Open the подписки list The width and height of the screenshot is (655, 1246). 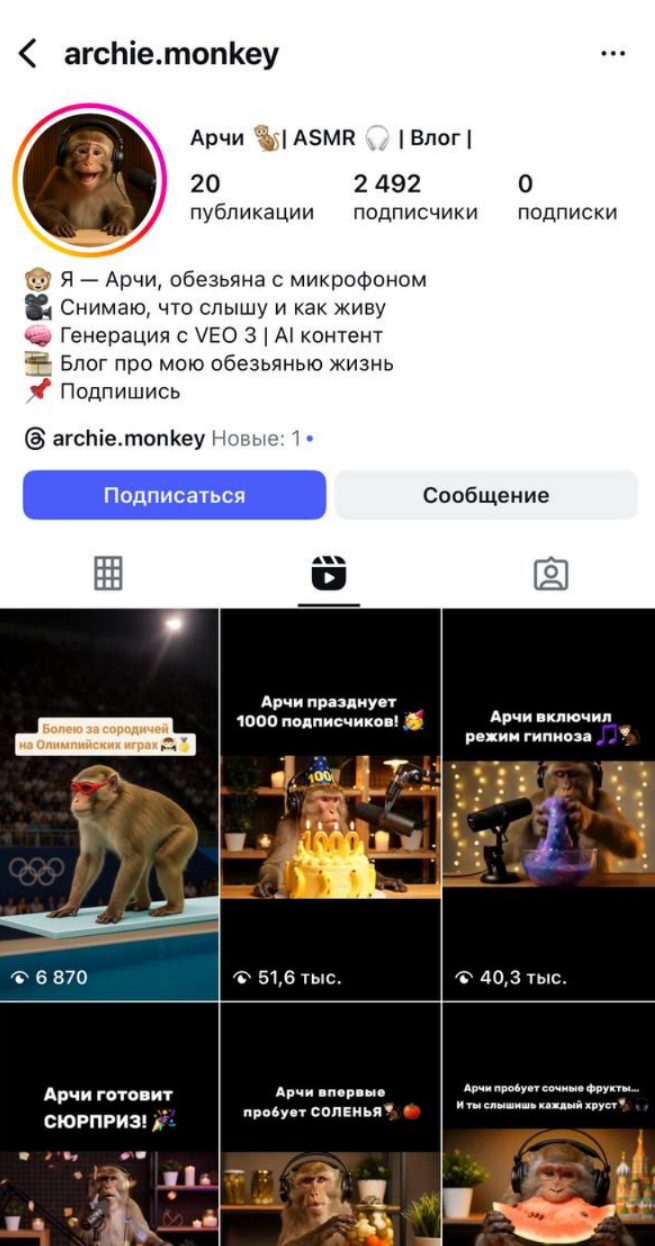tap(566, 197)
